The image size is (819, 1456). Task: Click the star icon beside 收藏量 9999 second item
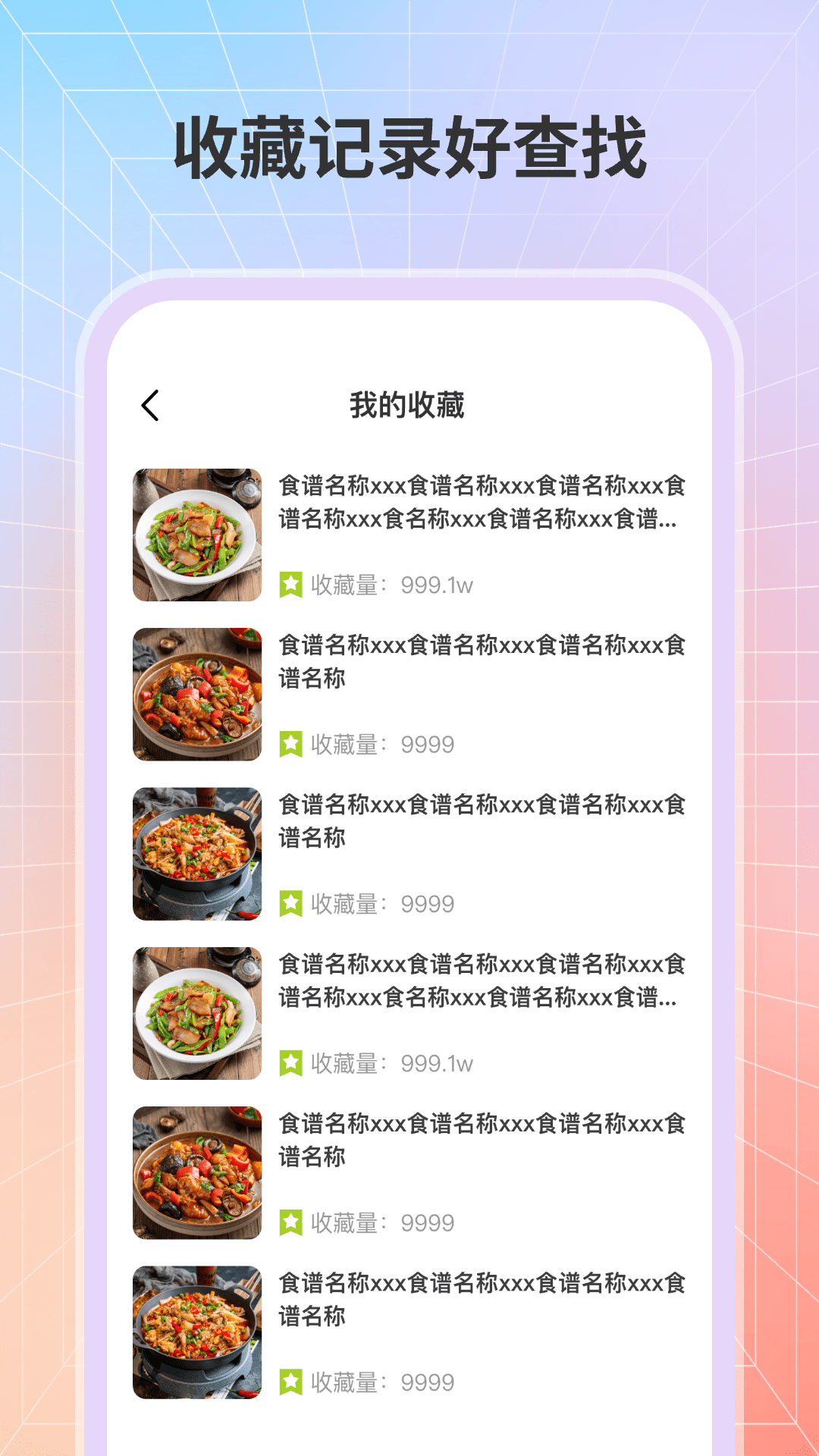290,746
